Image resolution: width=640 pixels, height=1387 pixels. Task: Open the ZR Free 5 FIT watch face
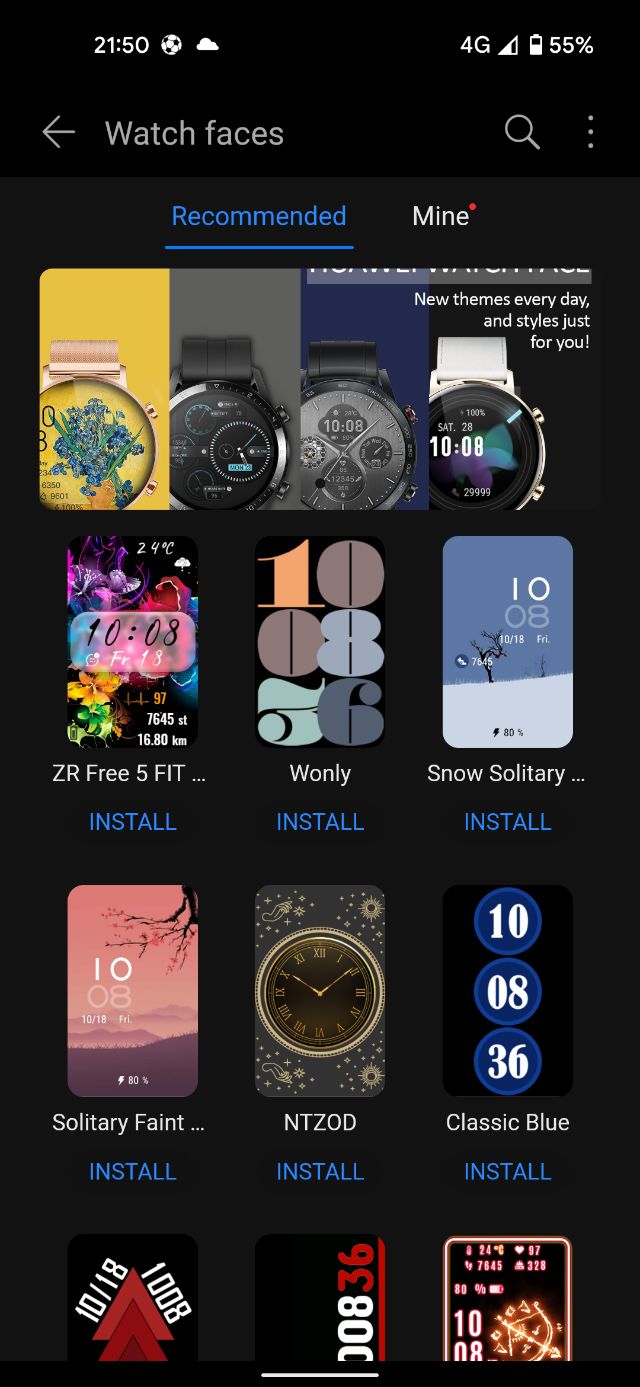(x=132, y=642)
